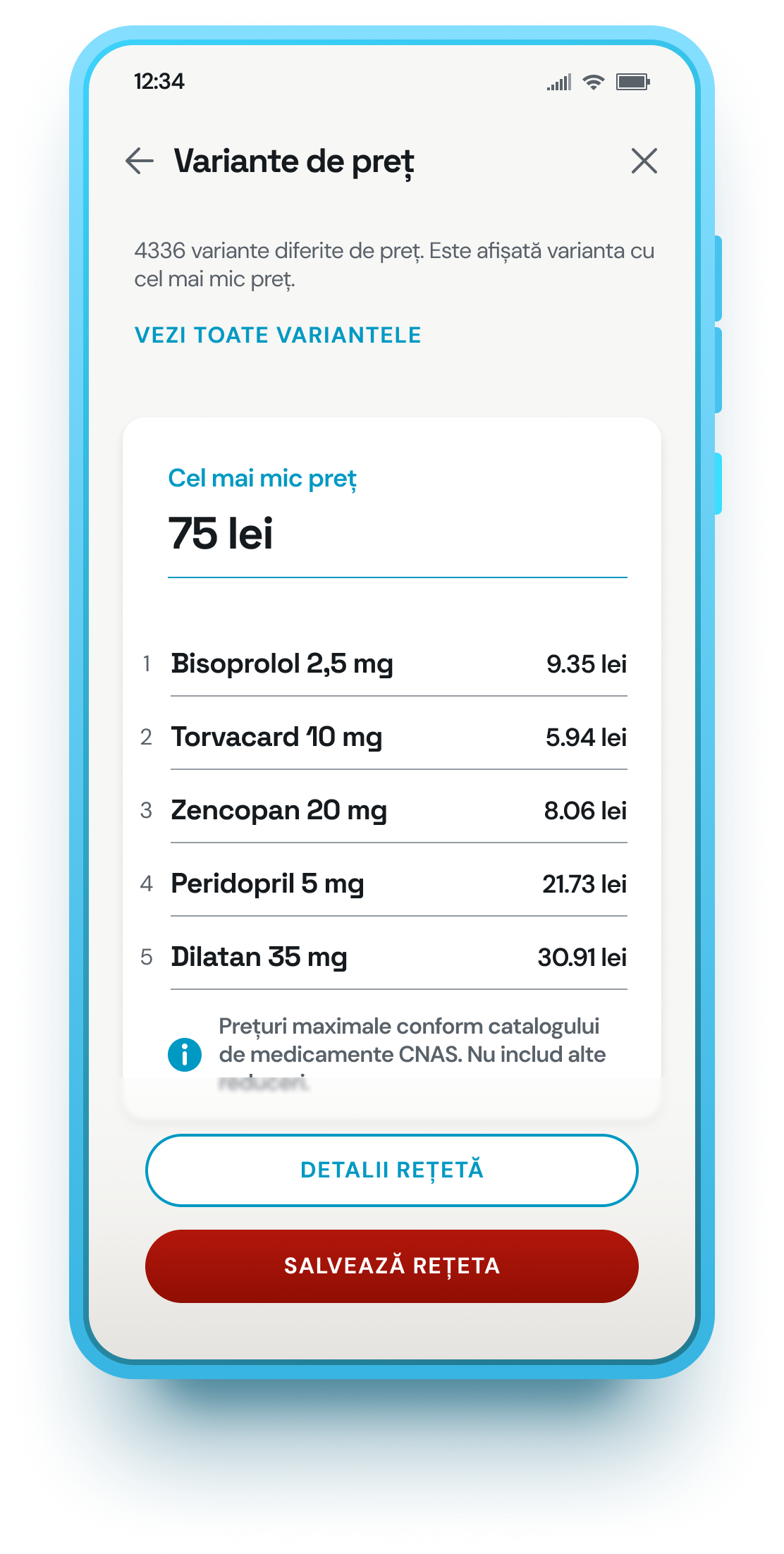Select the Torvacard 10 mg entry

(x=277, y=738)
